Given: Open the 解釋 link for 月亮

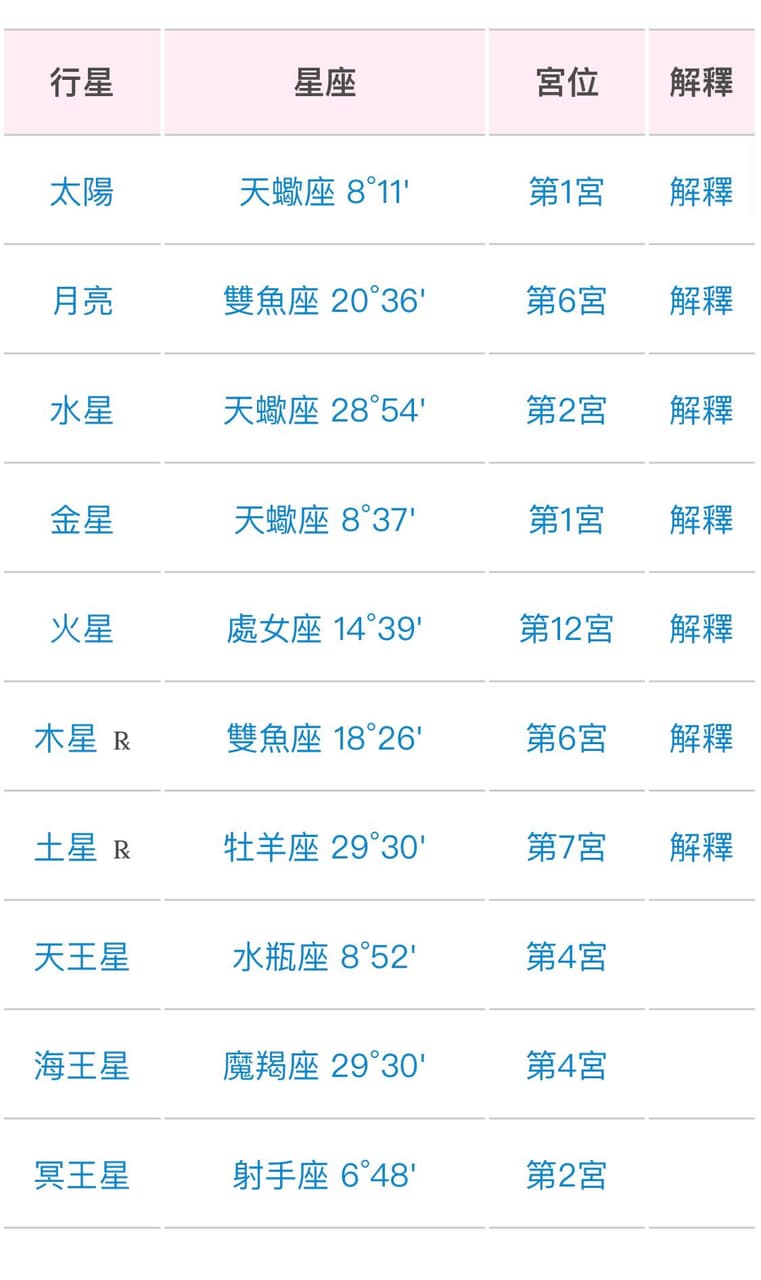Looking at the screenshot, I should (701, 300).
